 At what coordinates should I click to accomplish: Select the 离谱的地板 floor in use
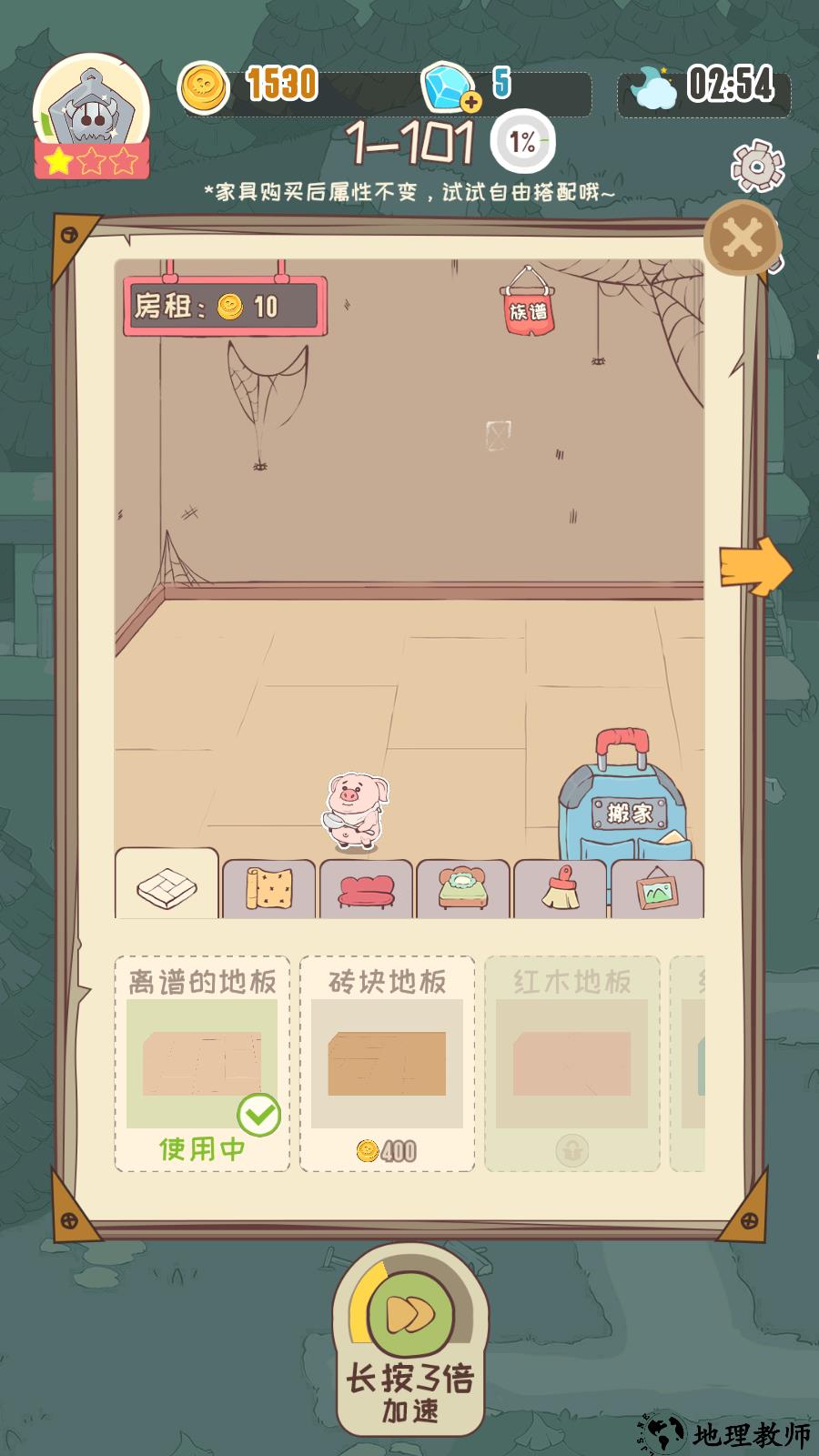coord(202,1063)
